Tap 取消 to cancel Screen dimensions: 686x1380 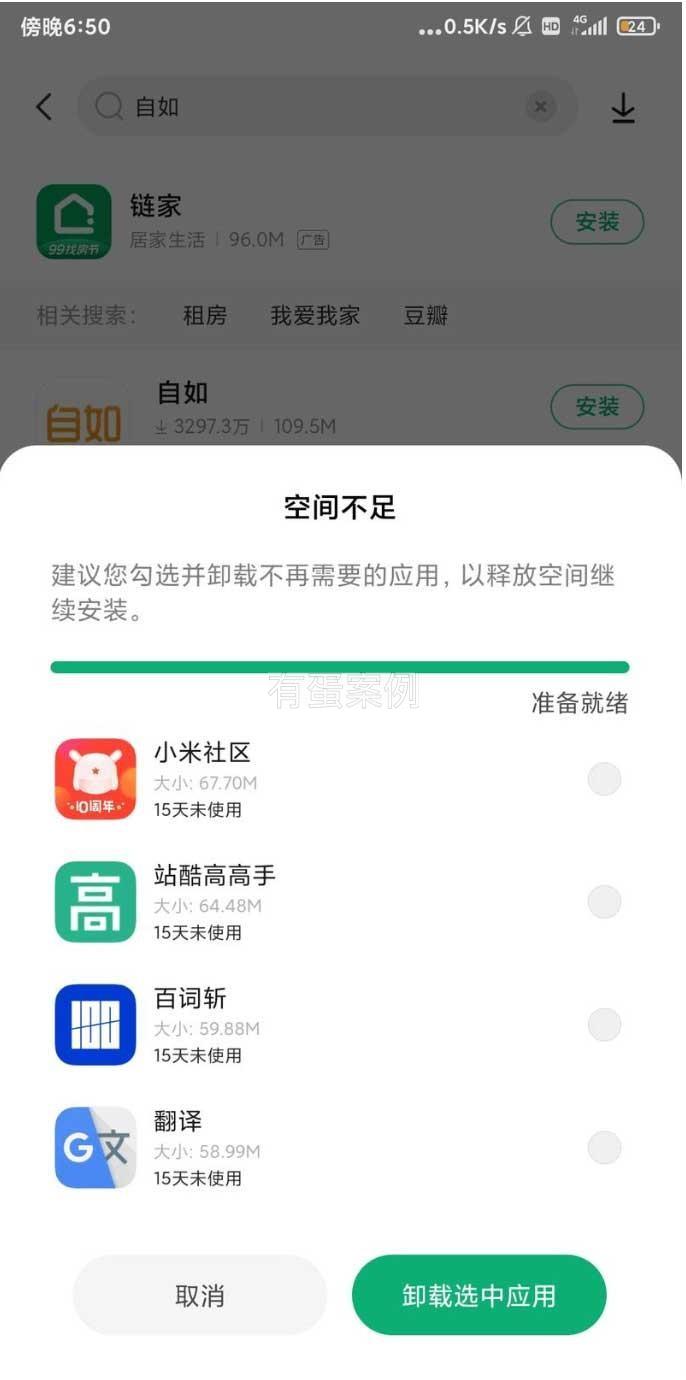[200, 1296]
